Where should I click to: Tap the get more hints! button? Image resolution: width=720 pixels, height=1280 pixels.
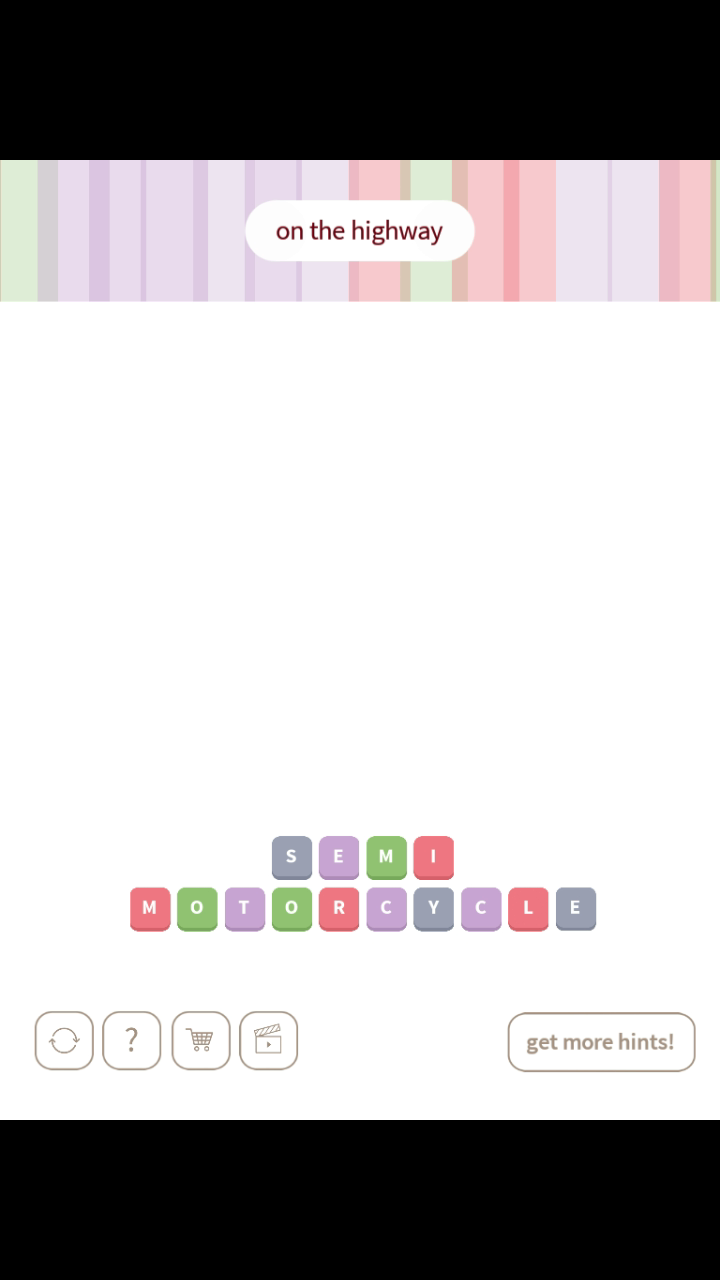click(601, 1042)
